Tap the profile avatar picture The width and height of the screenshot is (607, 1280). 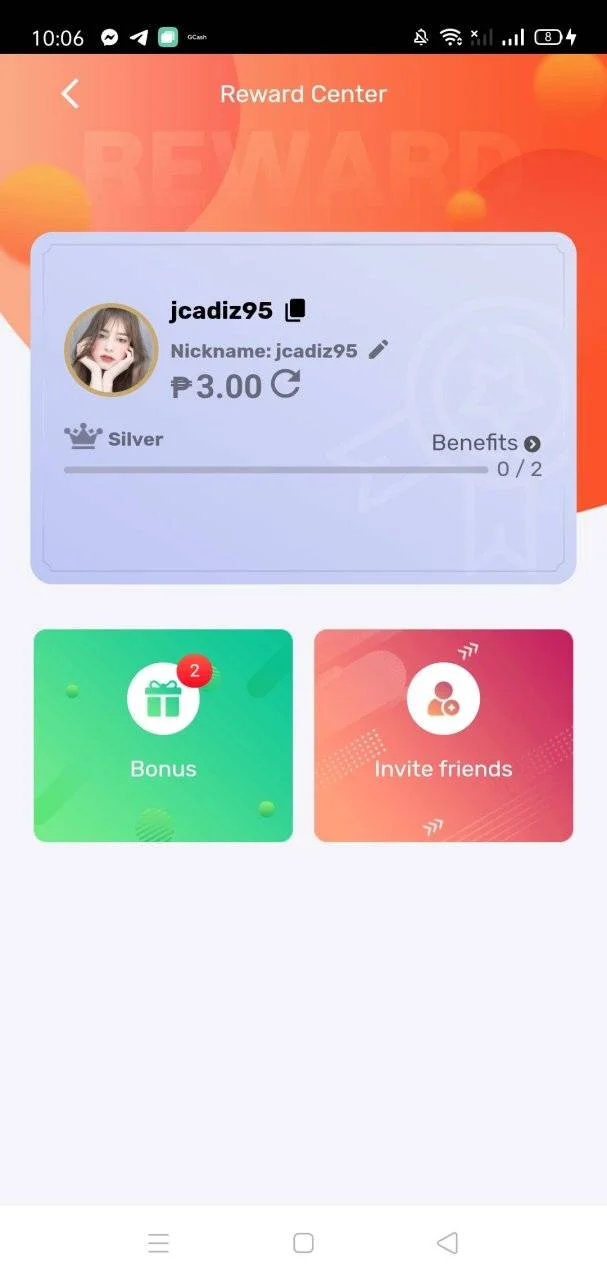(111, 350)
